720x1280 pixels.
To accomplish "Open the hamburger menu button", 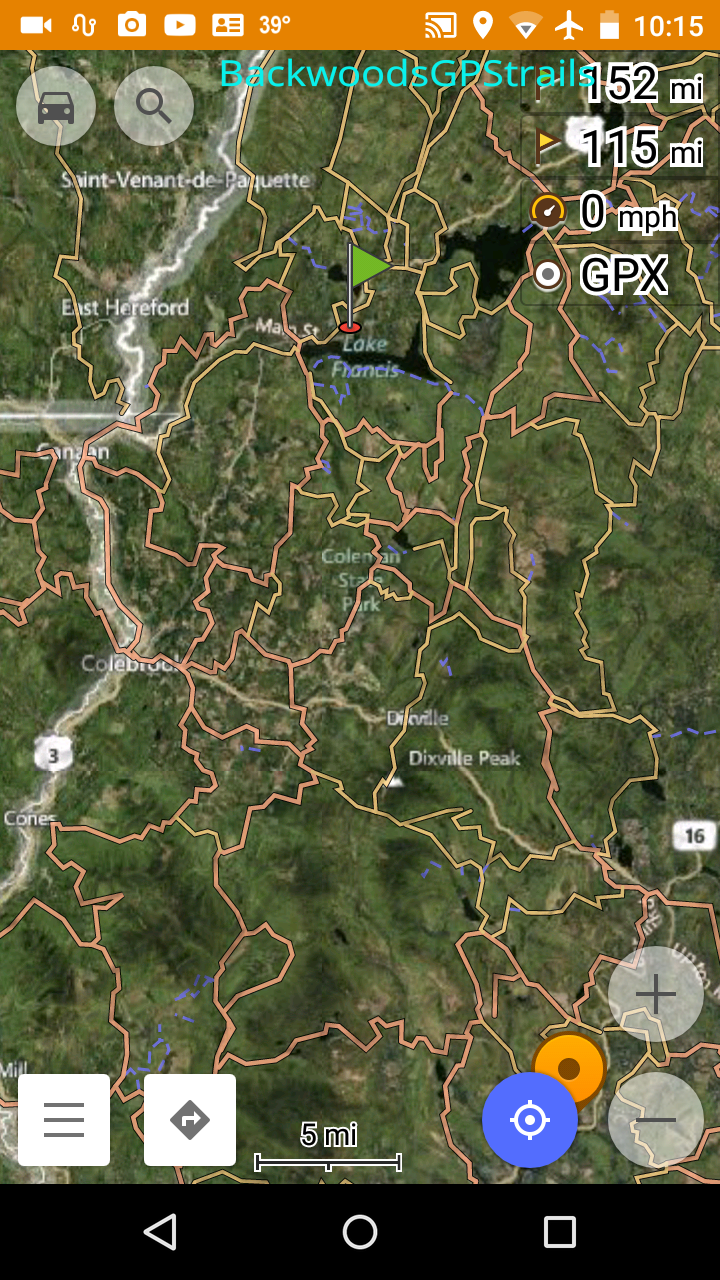I will point(64,1120).
